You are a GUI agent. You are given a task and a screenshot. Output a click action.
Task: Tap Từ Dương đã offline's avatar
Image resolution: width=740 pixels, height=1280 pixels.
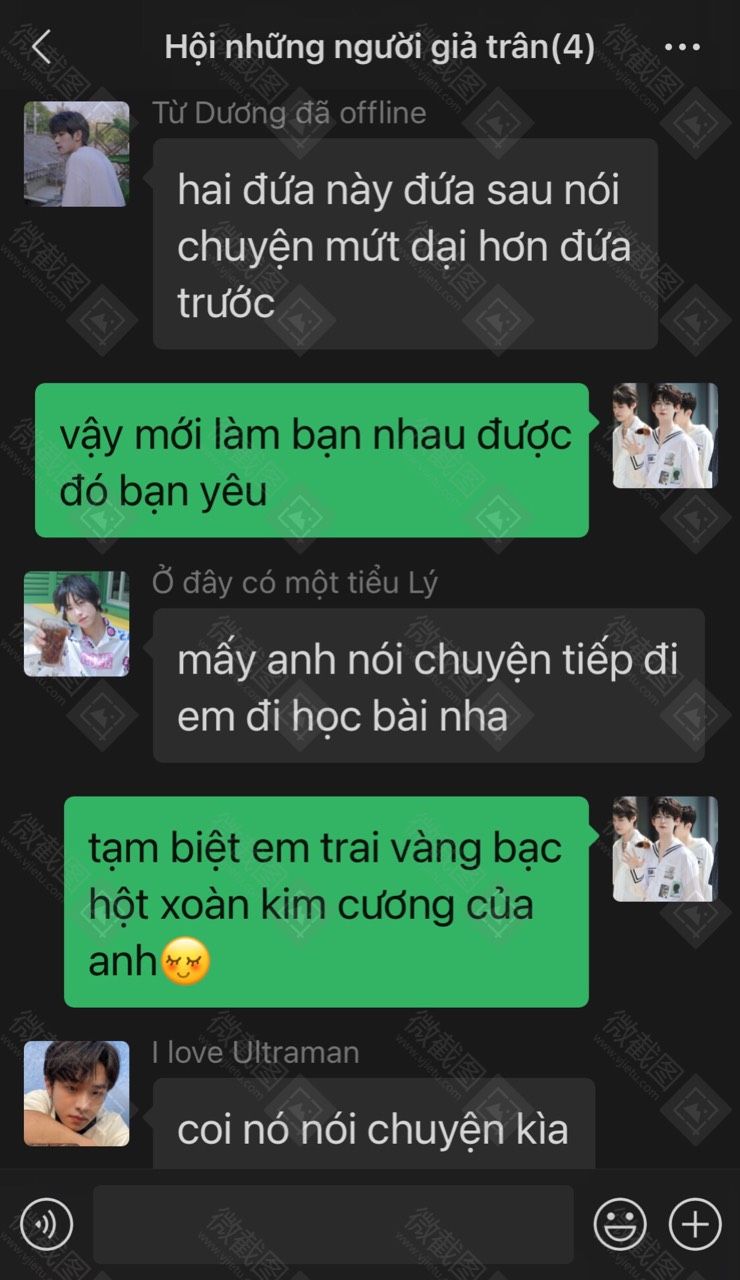pos(76,154)
